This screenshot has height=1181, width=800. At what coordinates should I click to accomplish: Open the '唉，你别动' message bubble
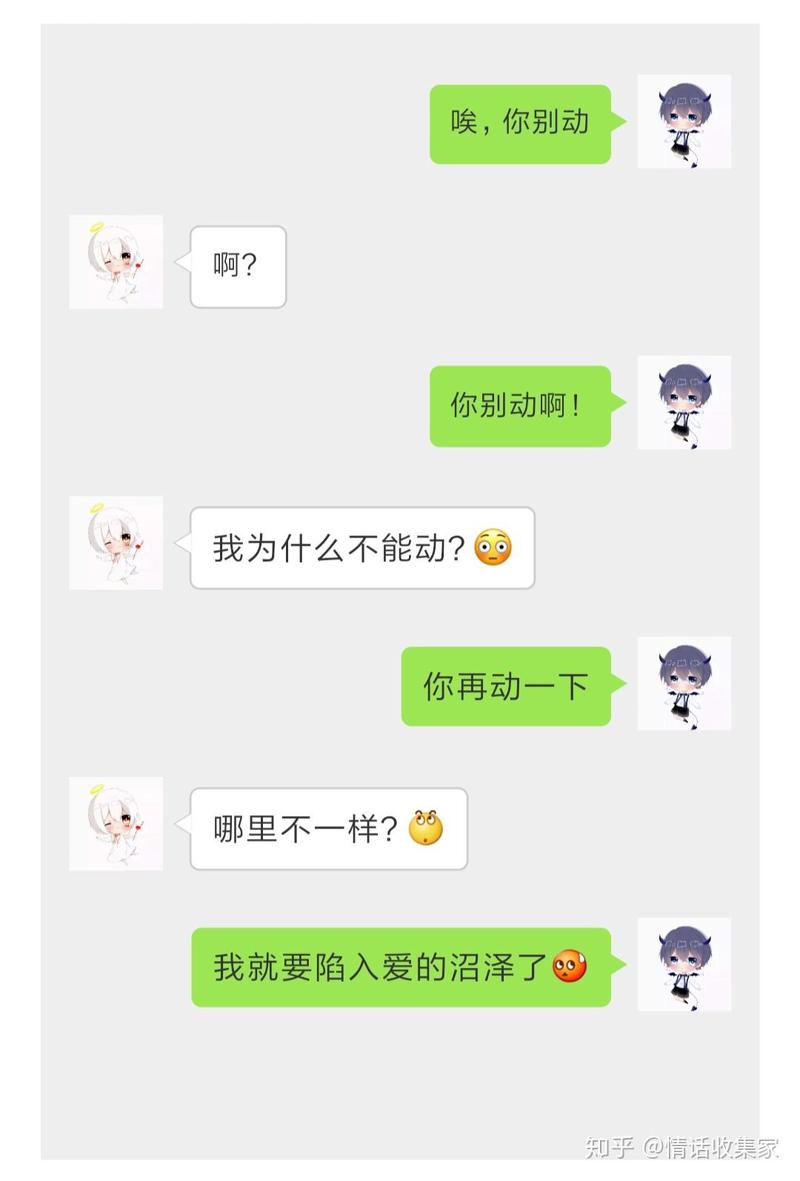click(x=521, y=121)
